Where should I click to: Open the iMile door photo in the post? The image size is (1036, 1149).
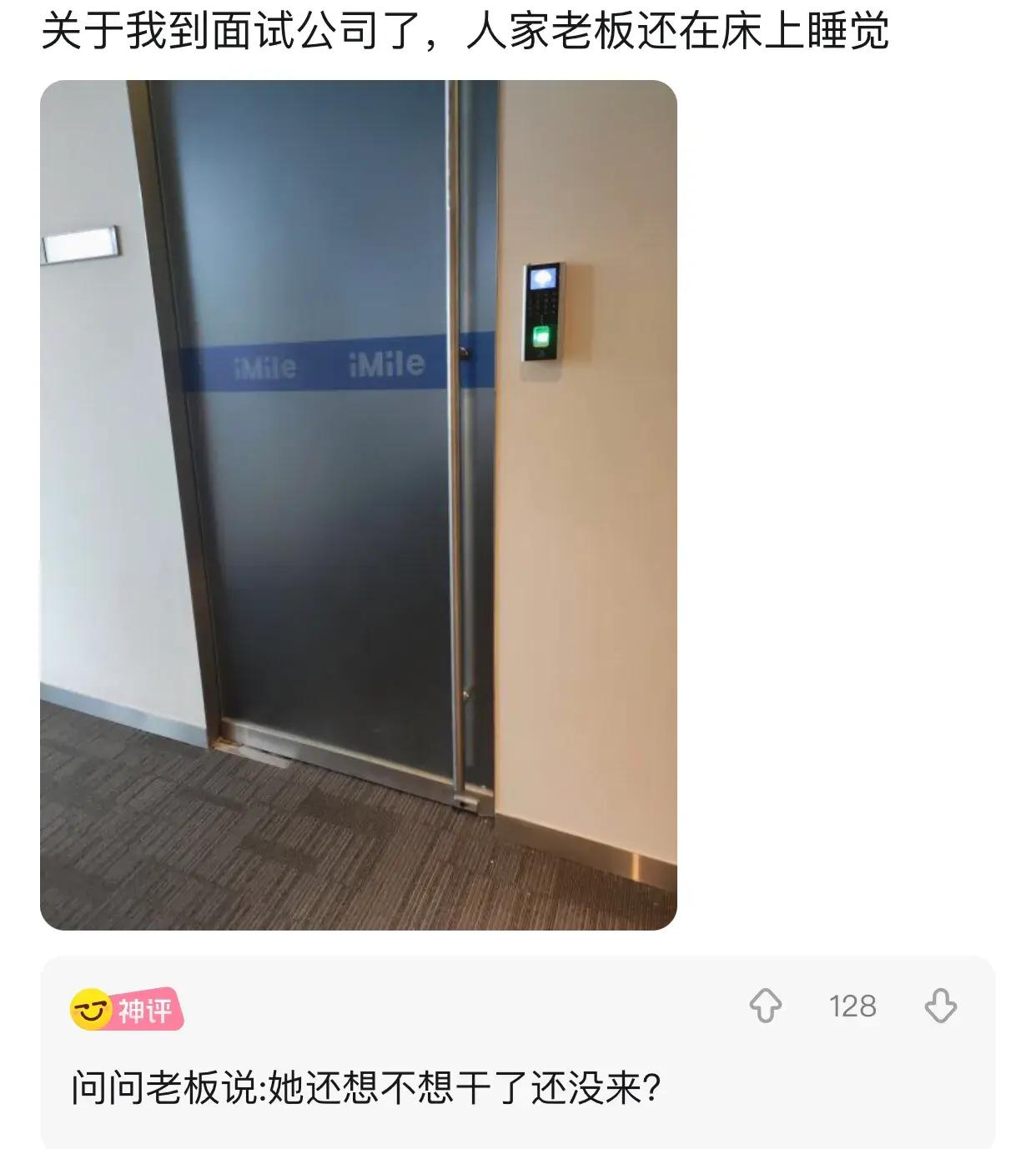pyautogui.click(x=359, y=504)
